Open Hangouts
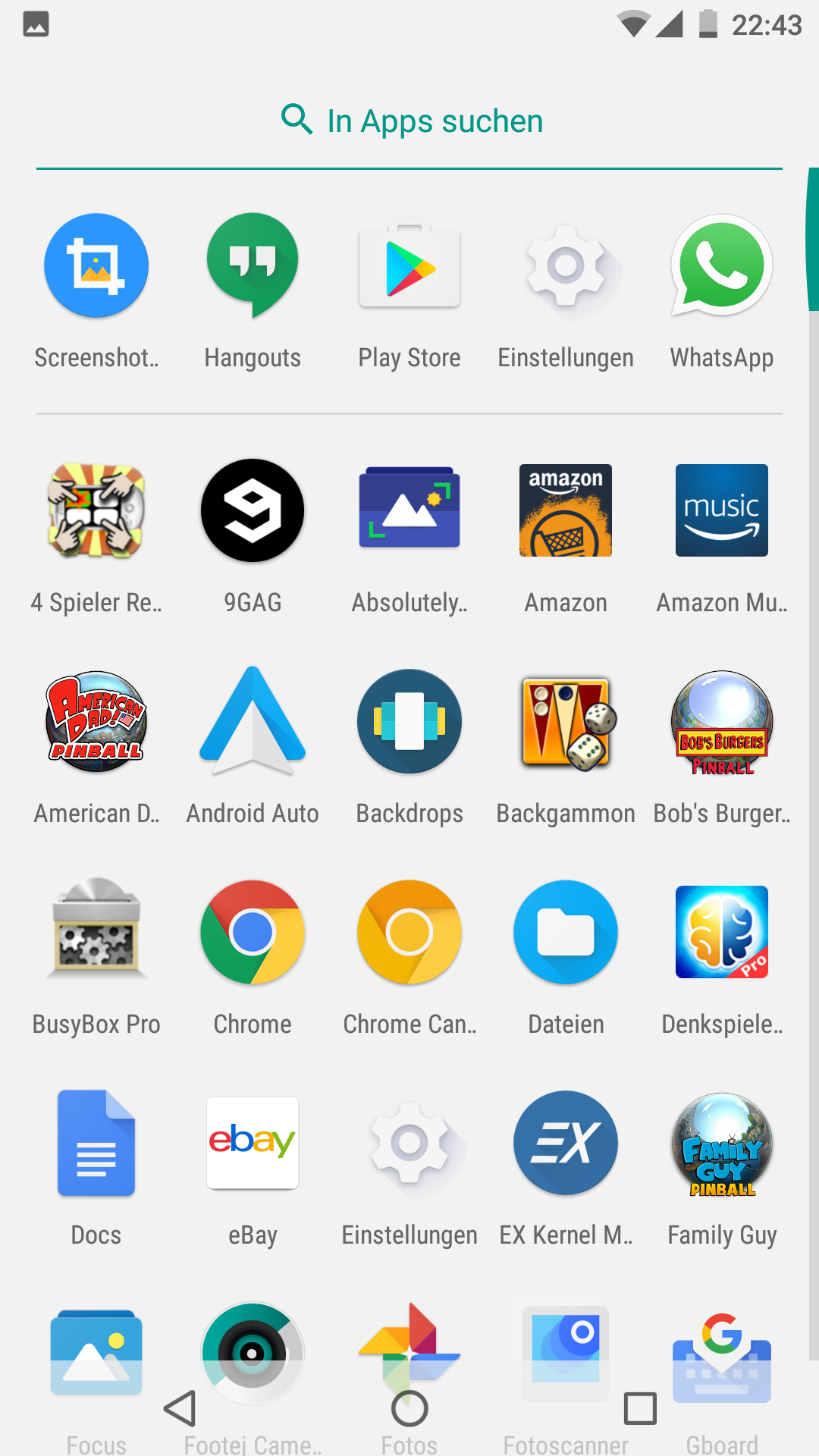 pos(253,265)
